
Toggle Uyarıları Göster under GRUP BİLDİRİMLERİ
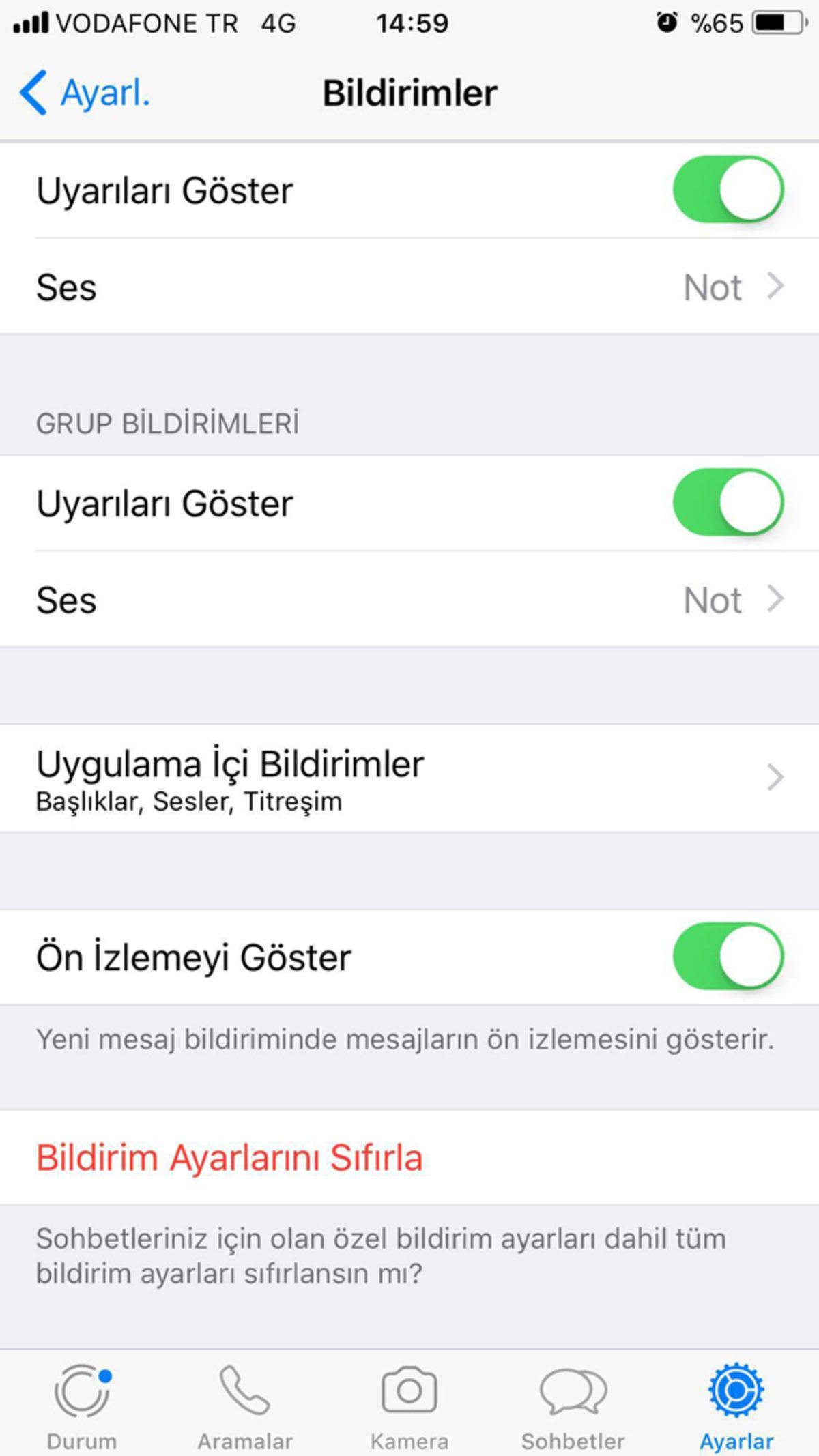729,501
